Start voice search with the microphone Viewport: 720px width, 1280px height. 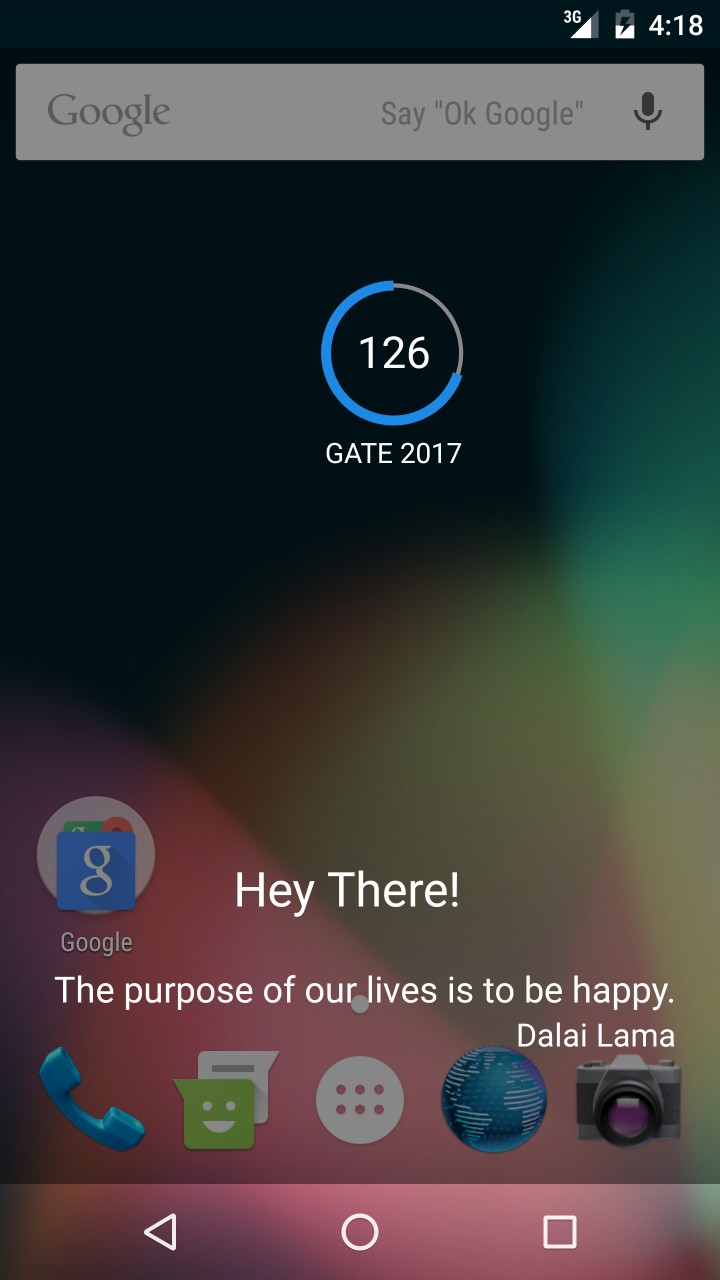click(x=648, y=112)
